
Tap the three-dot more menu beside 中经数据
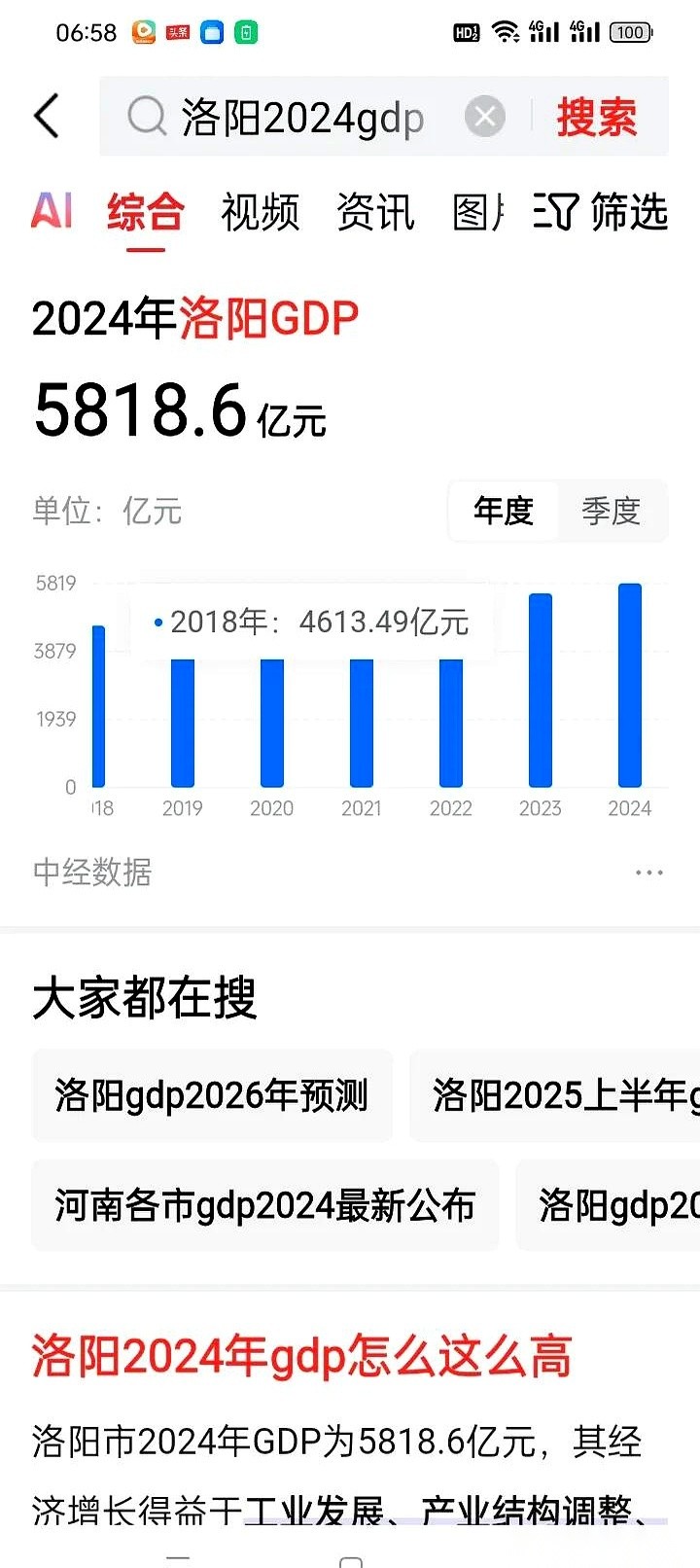648,872
